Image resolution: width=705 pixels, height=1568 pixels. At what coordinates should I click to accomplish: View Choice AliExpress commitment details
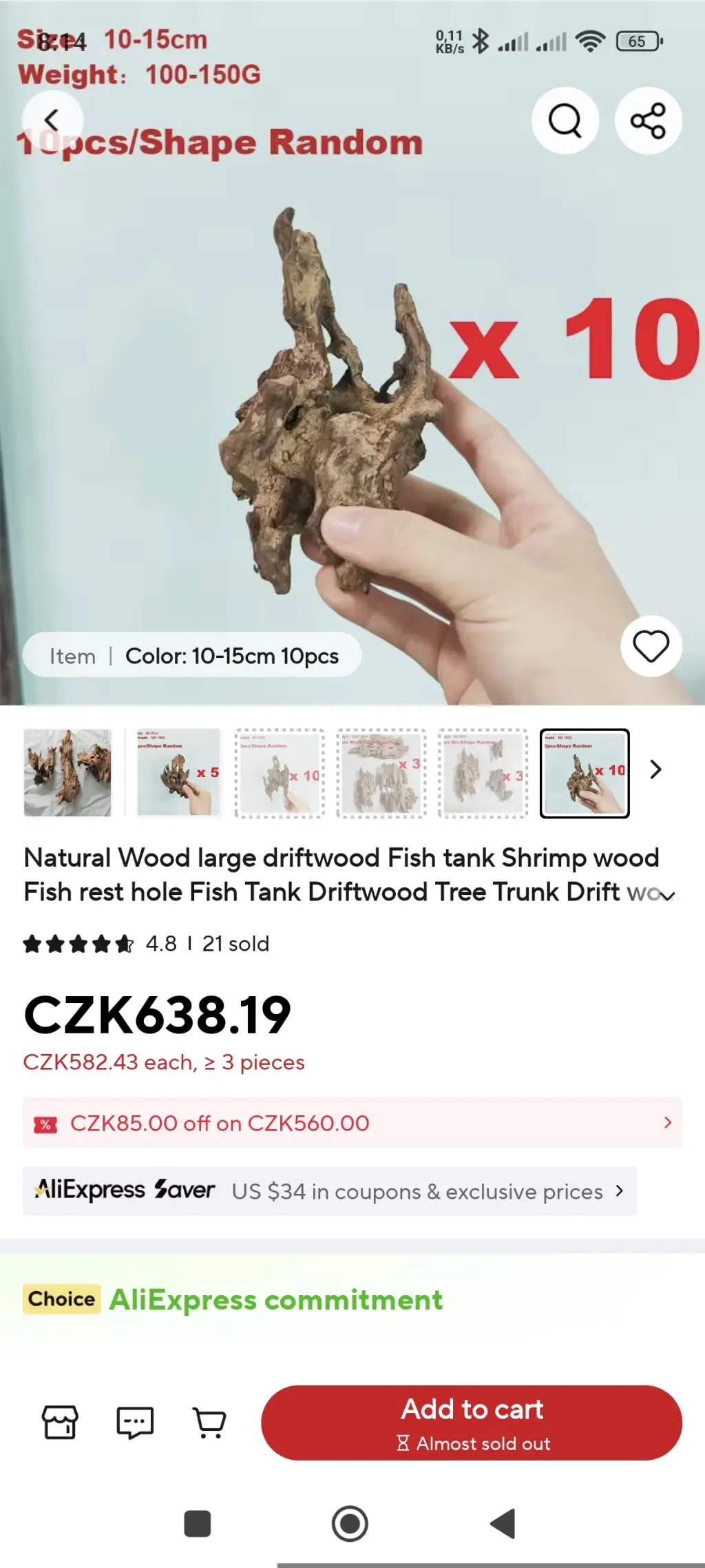point(275,1300)
